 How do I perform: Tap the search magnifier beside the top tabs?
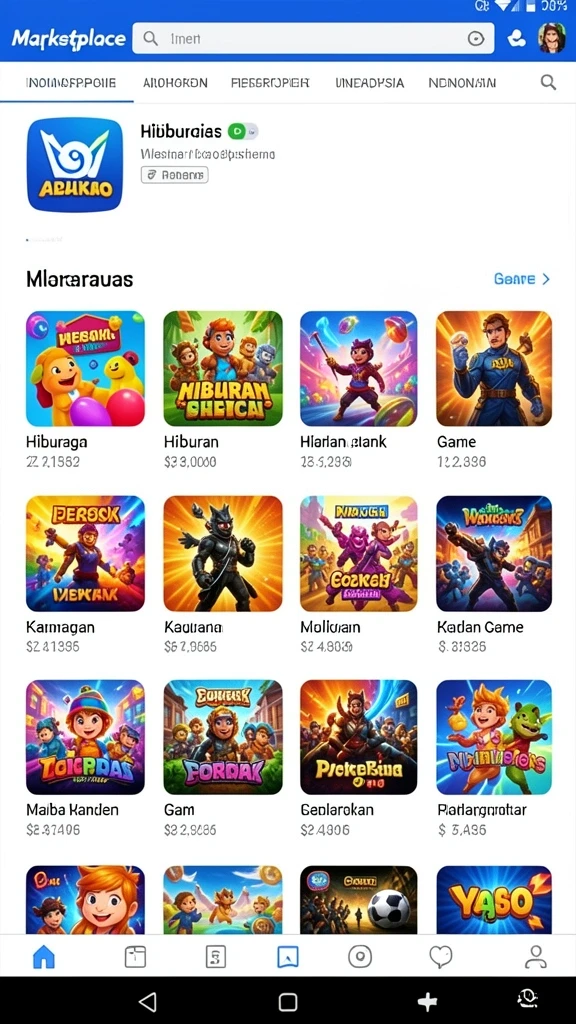point(549,82)
